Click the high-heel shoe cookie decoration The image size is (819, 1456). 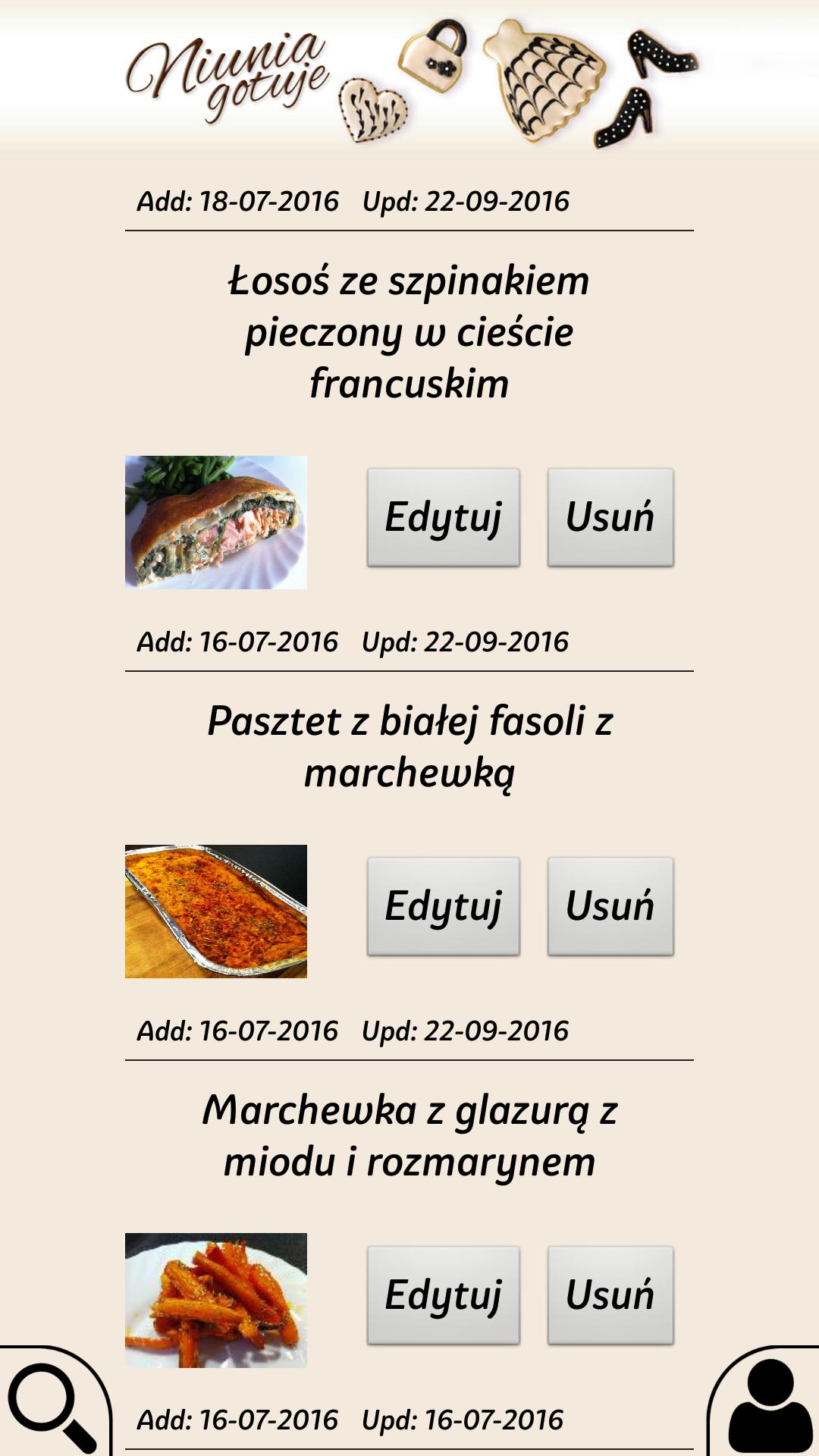(664, 53)
